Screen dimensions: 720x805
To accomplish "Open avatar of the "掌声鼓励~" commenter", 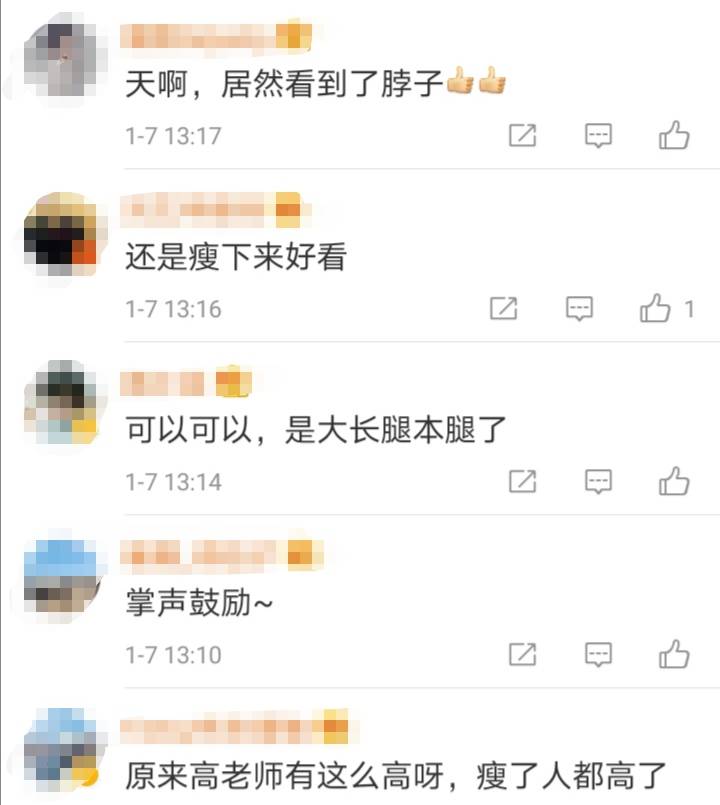I will [60, 578].
